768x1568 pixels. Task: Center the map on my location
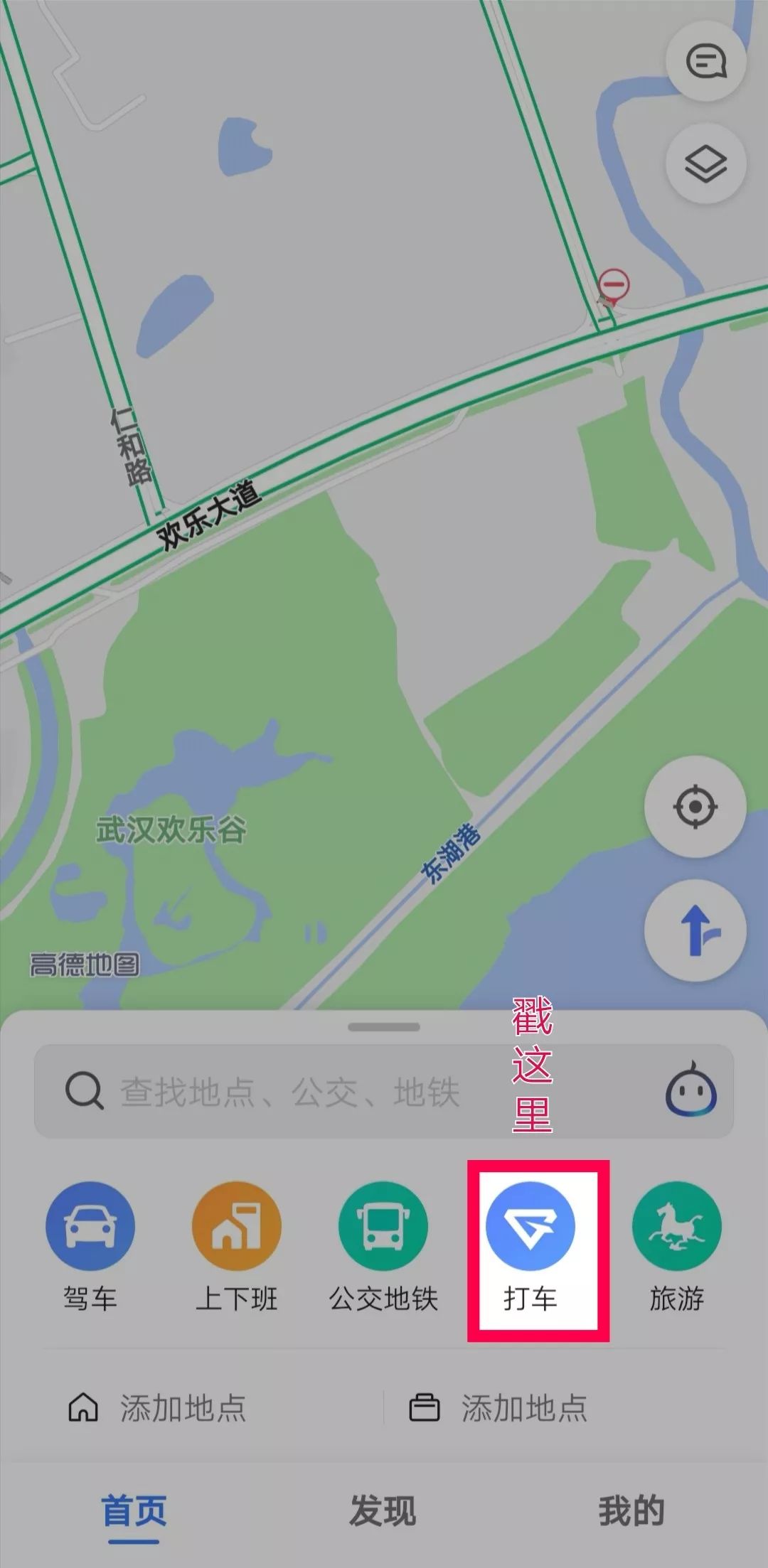point(695,806)
